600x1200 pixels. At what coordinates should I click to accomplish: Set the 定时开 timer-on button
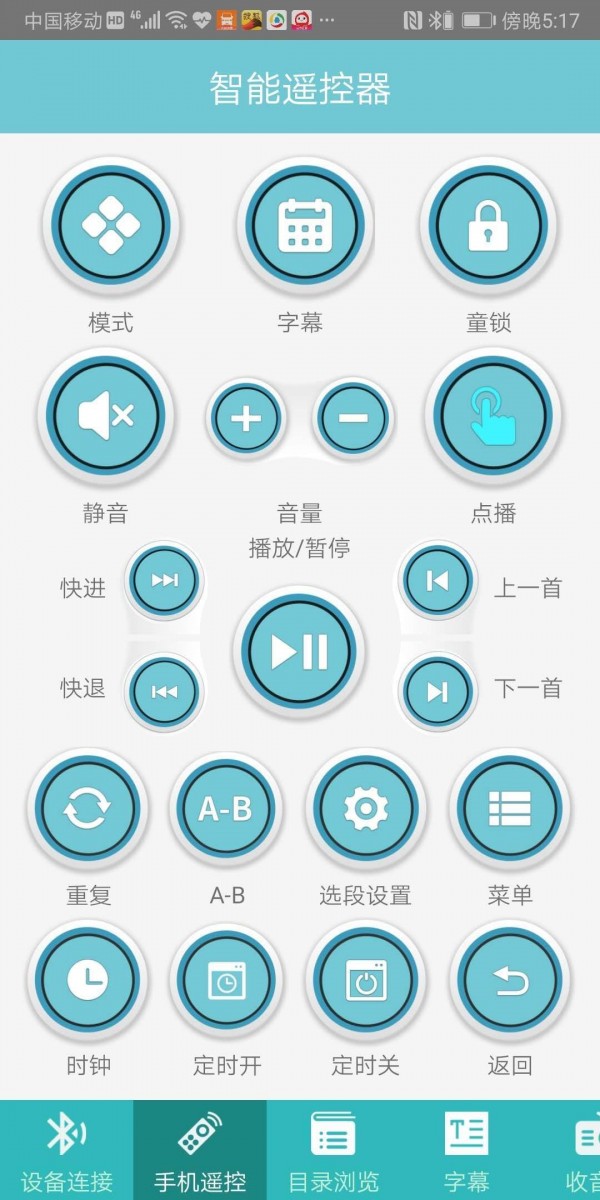(x=226, y=981)
